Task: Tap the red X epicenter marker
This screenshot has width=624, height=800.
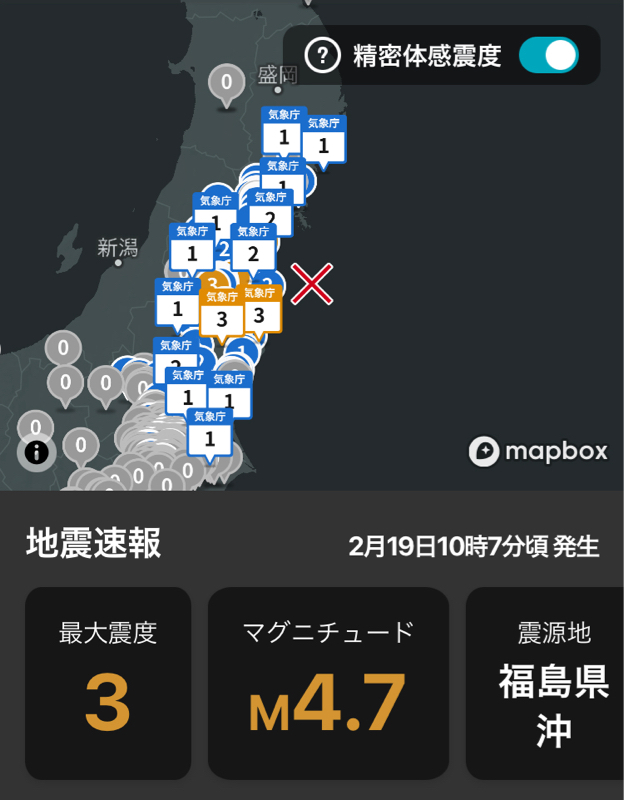Action: [312, 284]
